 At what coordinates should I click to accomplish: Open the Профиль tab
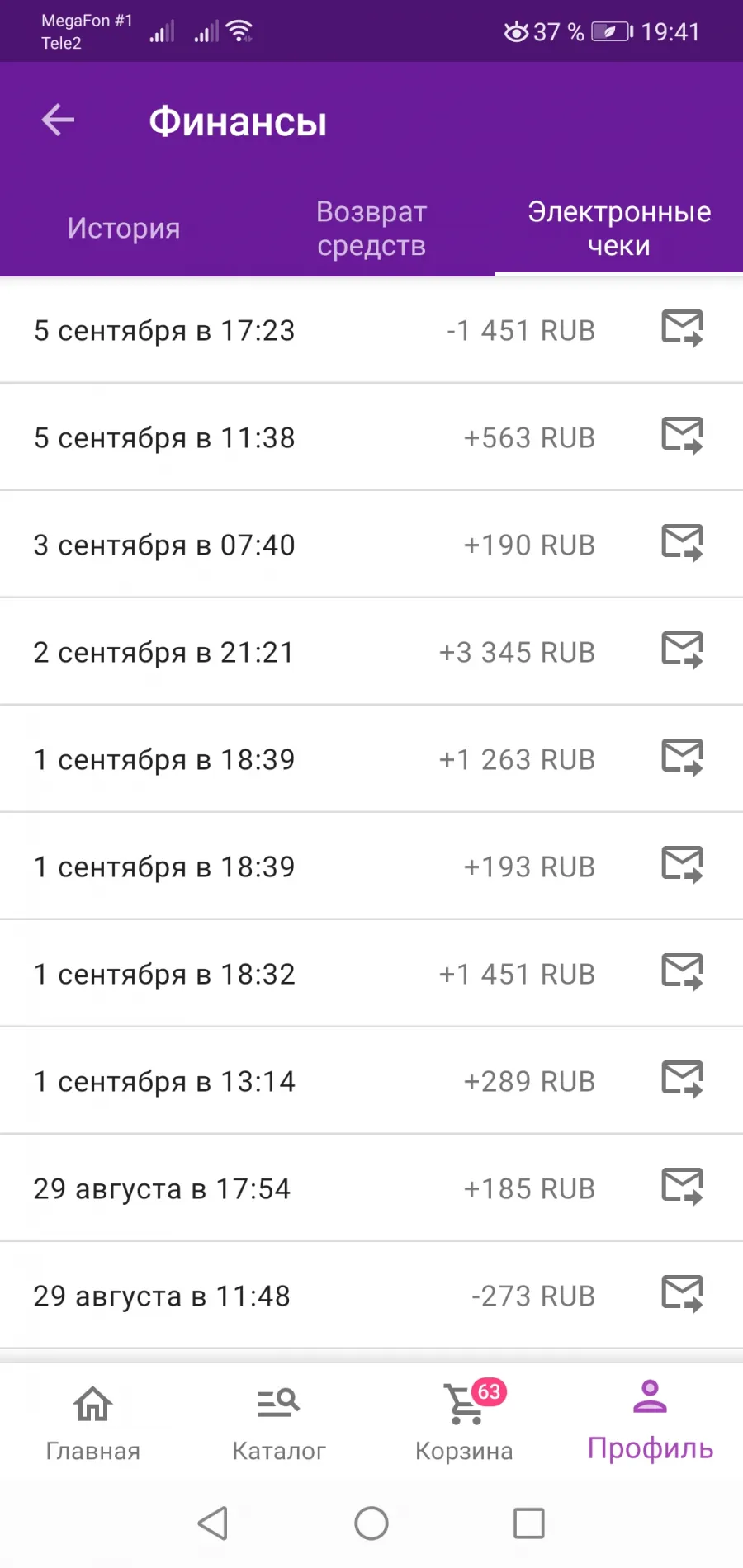[651, 1421]
